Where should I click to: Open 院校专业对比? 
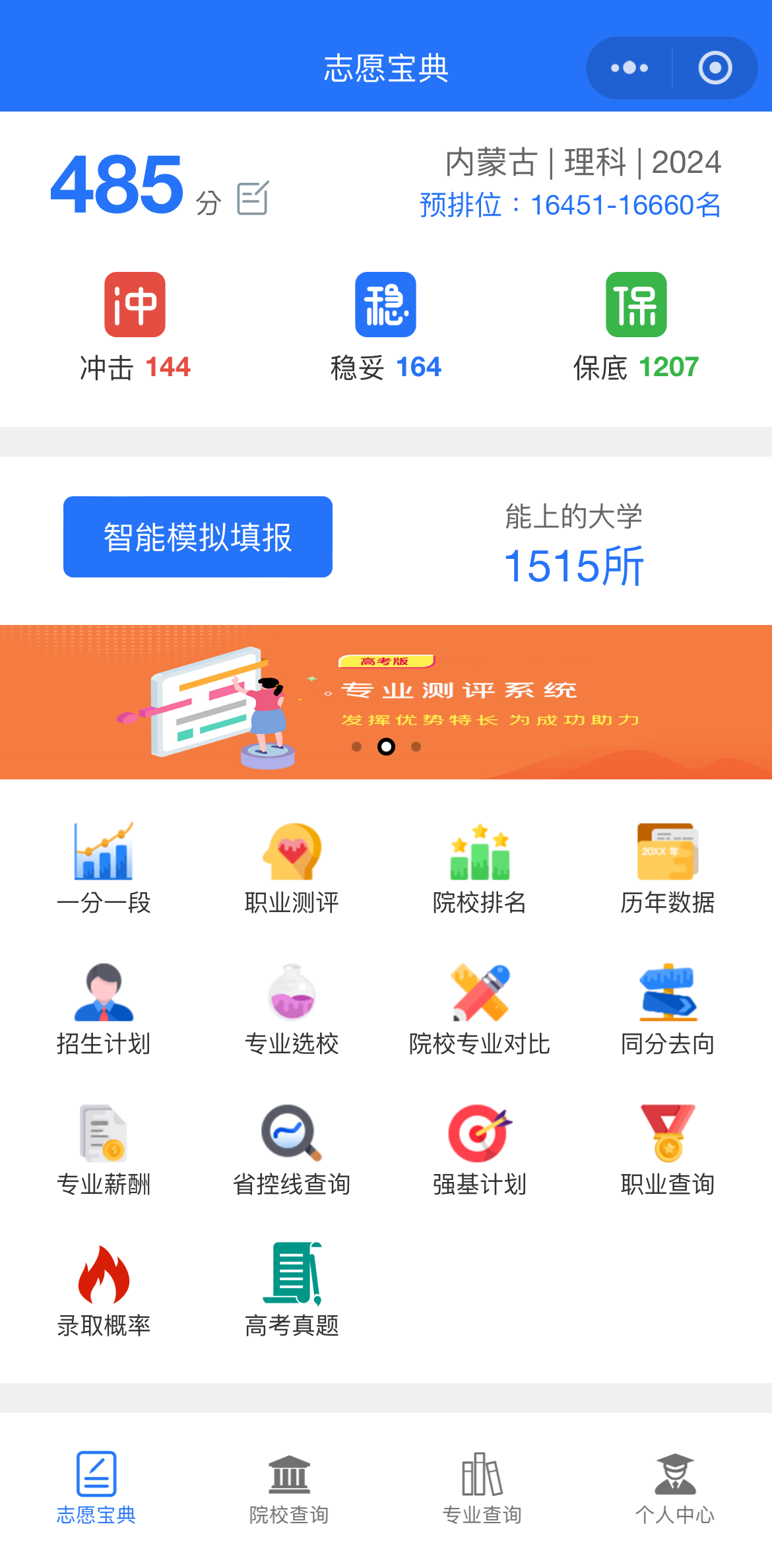tap(480, 1009)
